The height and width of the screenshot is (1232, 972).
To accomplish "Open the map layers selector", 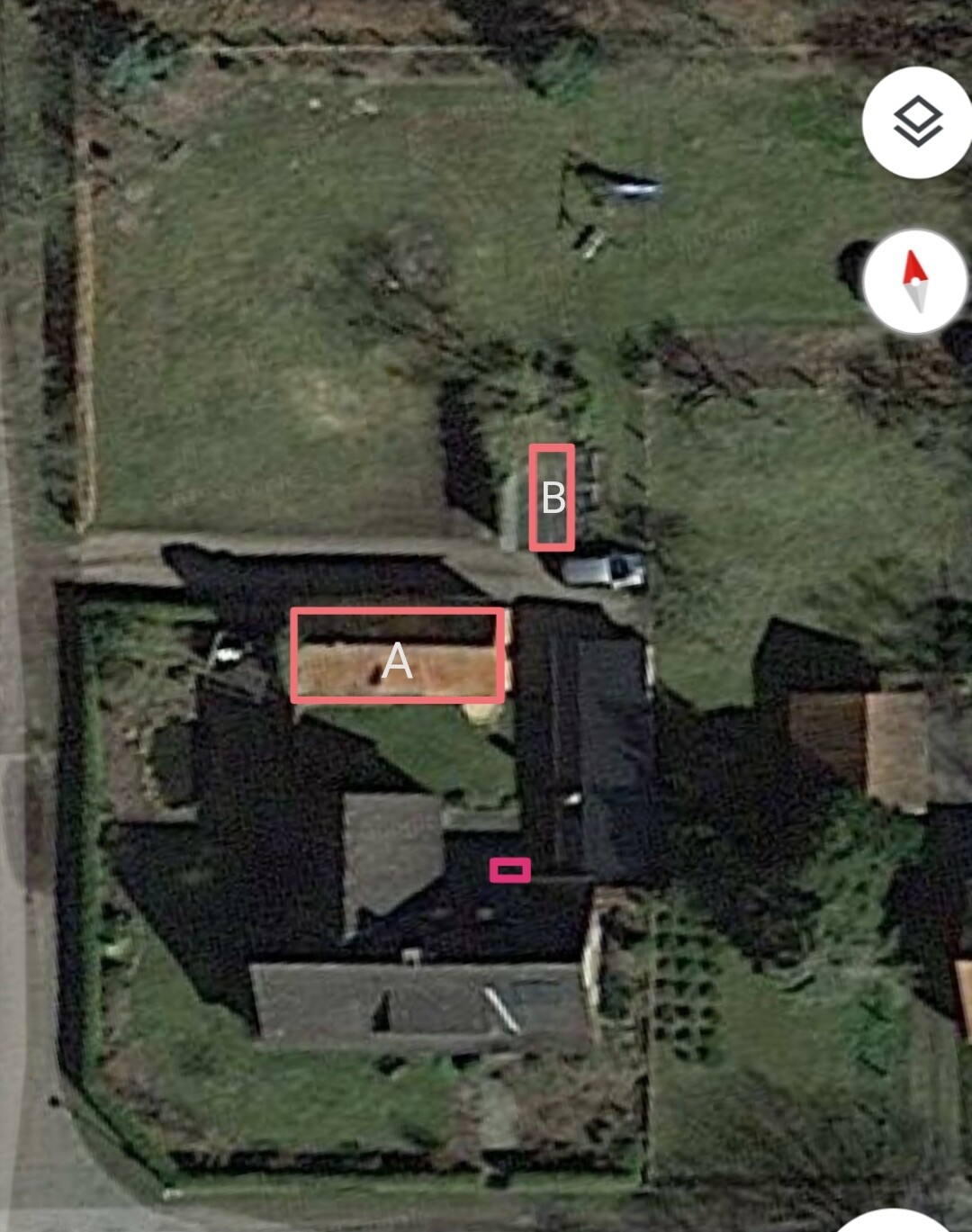I will [917, 122].
